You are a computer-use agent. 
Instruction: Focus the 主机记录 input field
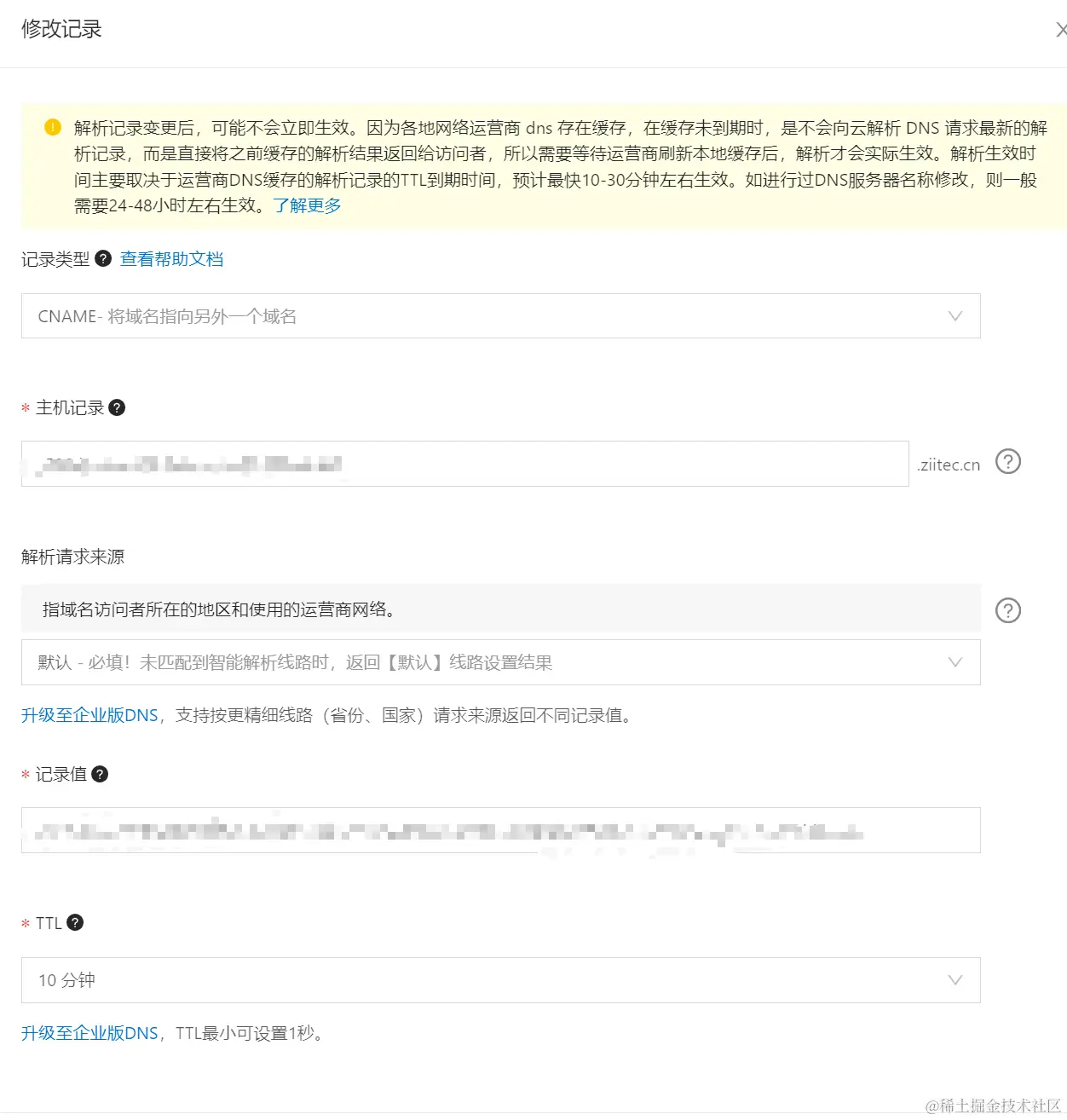(464, 464)
